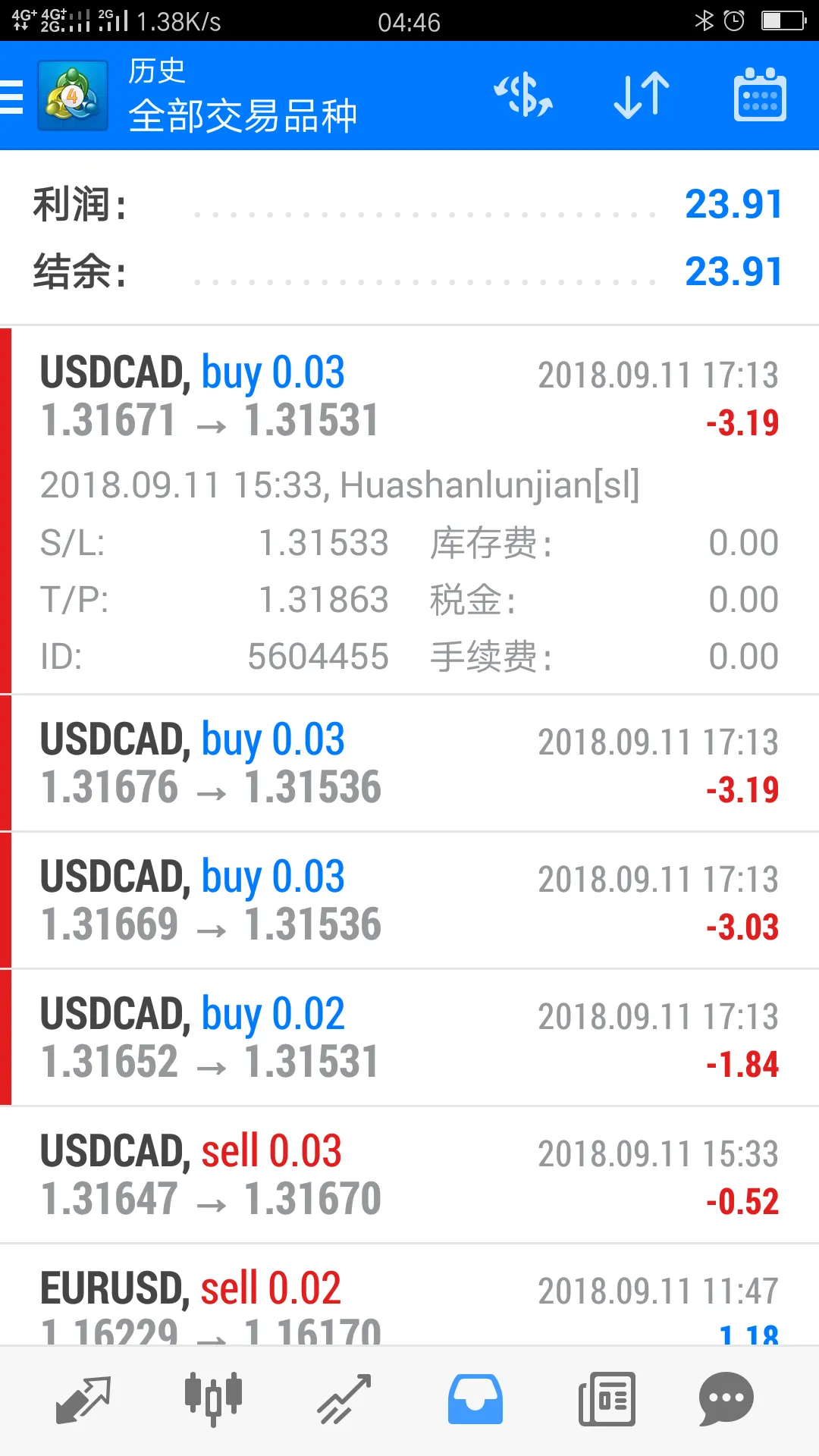Screen dimensions: 819x1456
Task: Expand USDCAD buy 0.03 opened at 1.31676
Action: [409, 764]
